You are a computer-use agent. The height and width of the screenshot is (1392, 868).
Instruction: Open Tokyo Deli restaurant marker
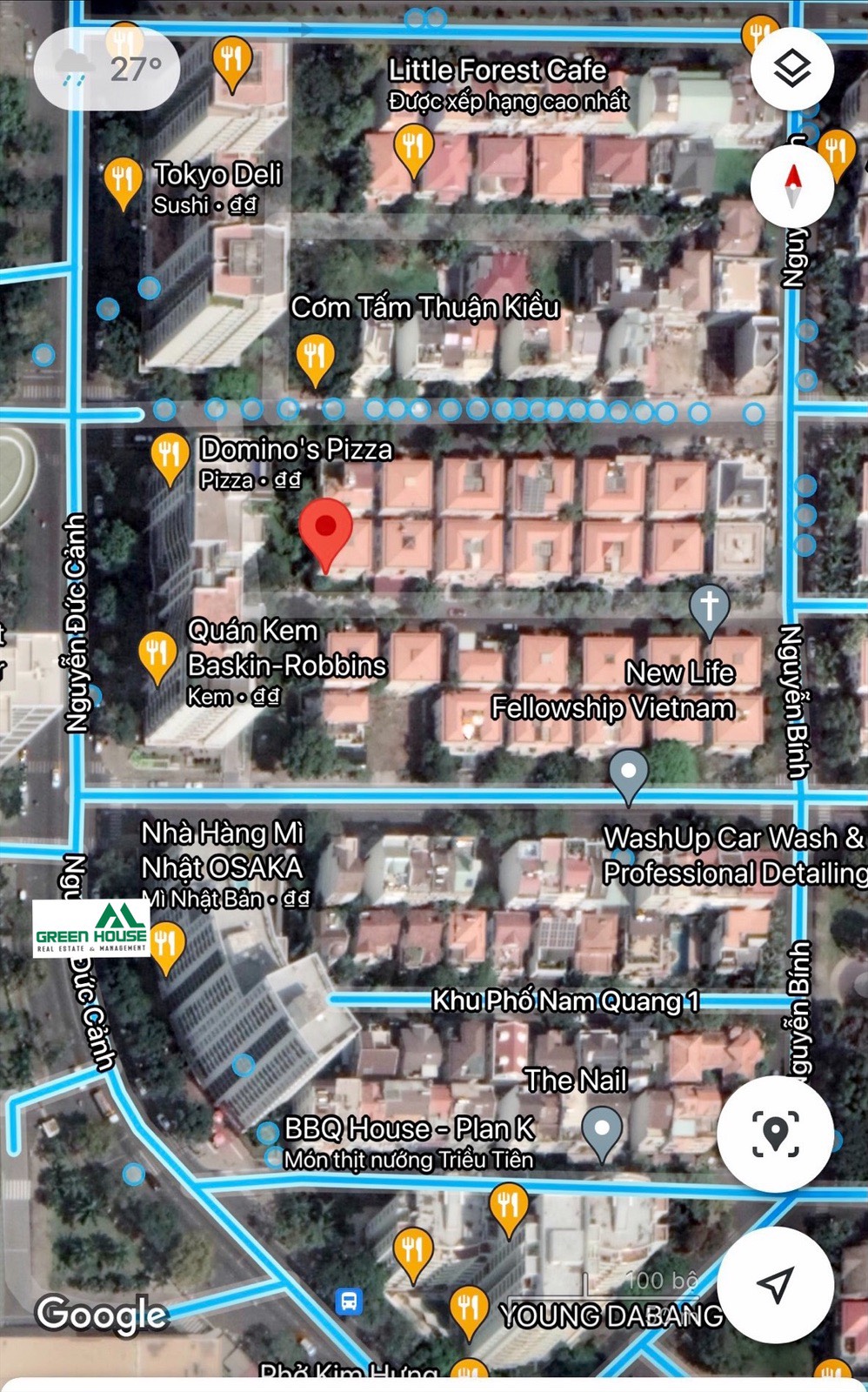coord(123,181)
